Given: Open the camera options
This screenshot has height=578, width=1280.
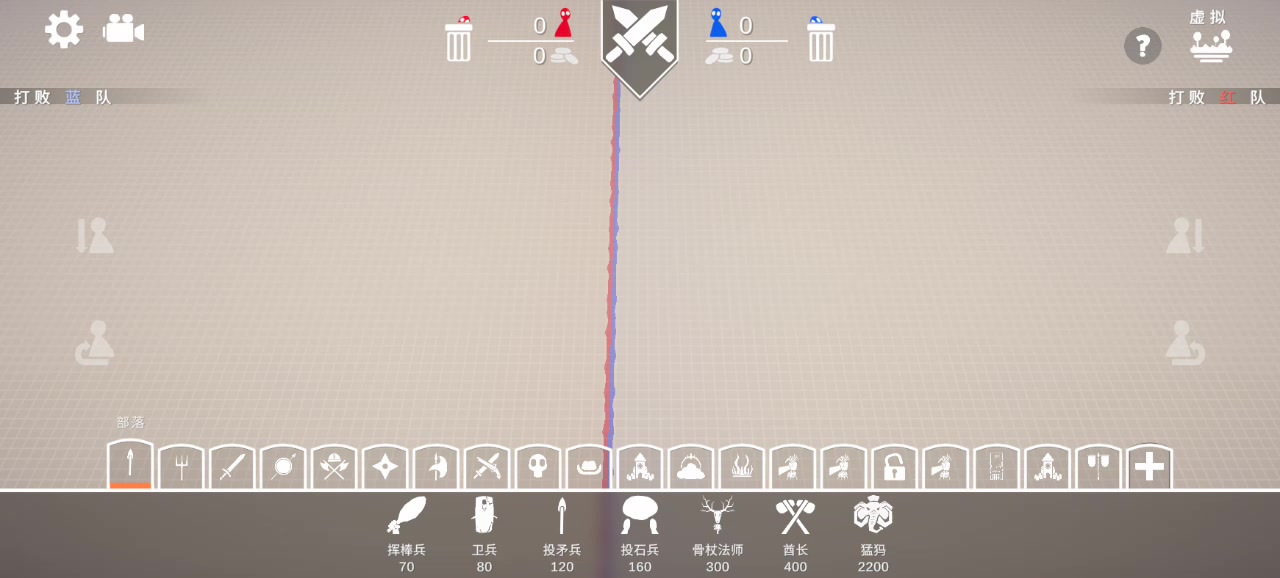Looking at the screenshot, I should click(x=123, y=29).
